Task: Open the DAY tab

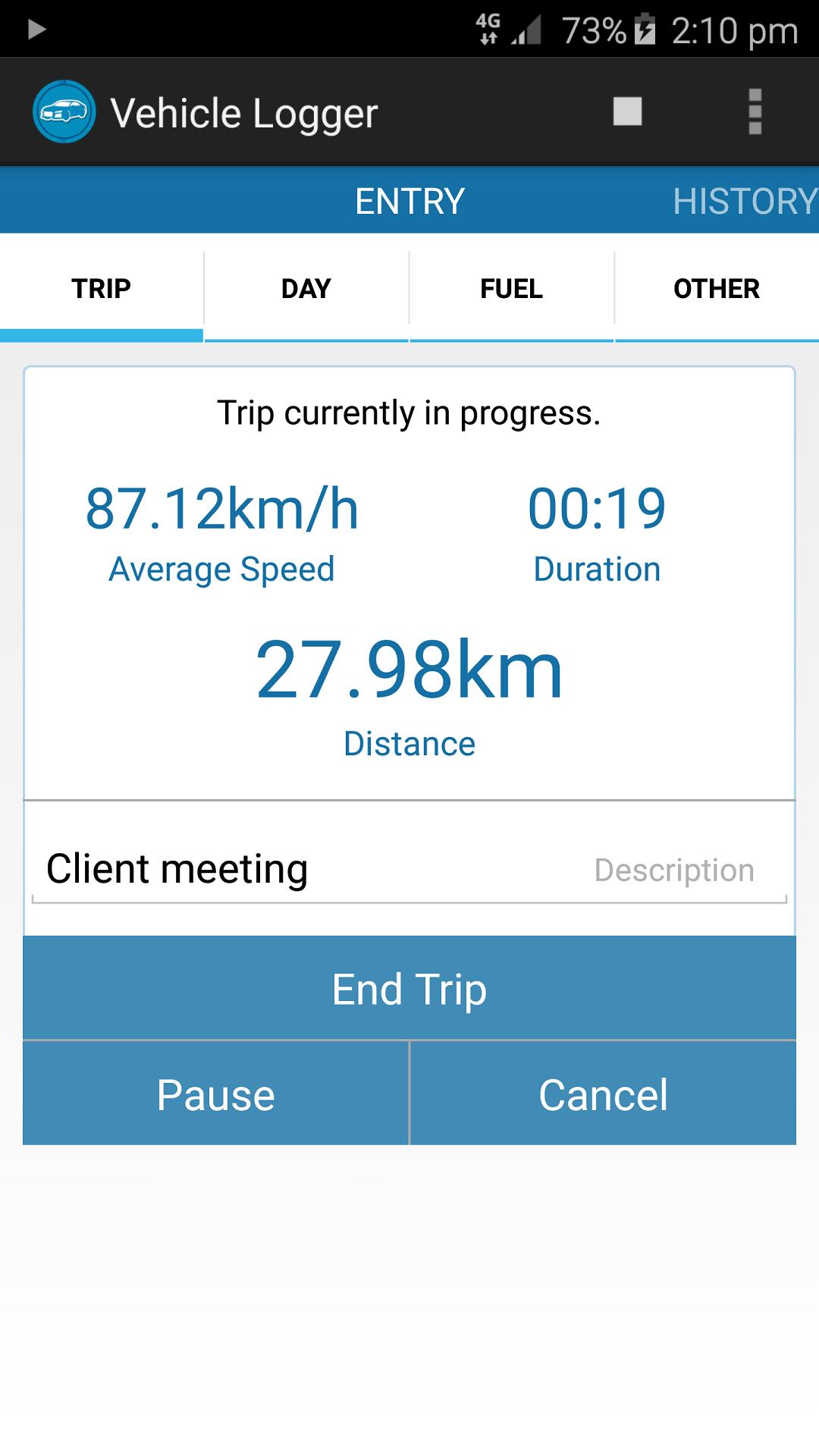Action: pos(305,288)
